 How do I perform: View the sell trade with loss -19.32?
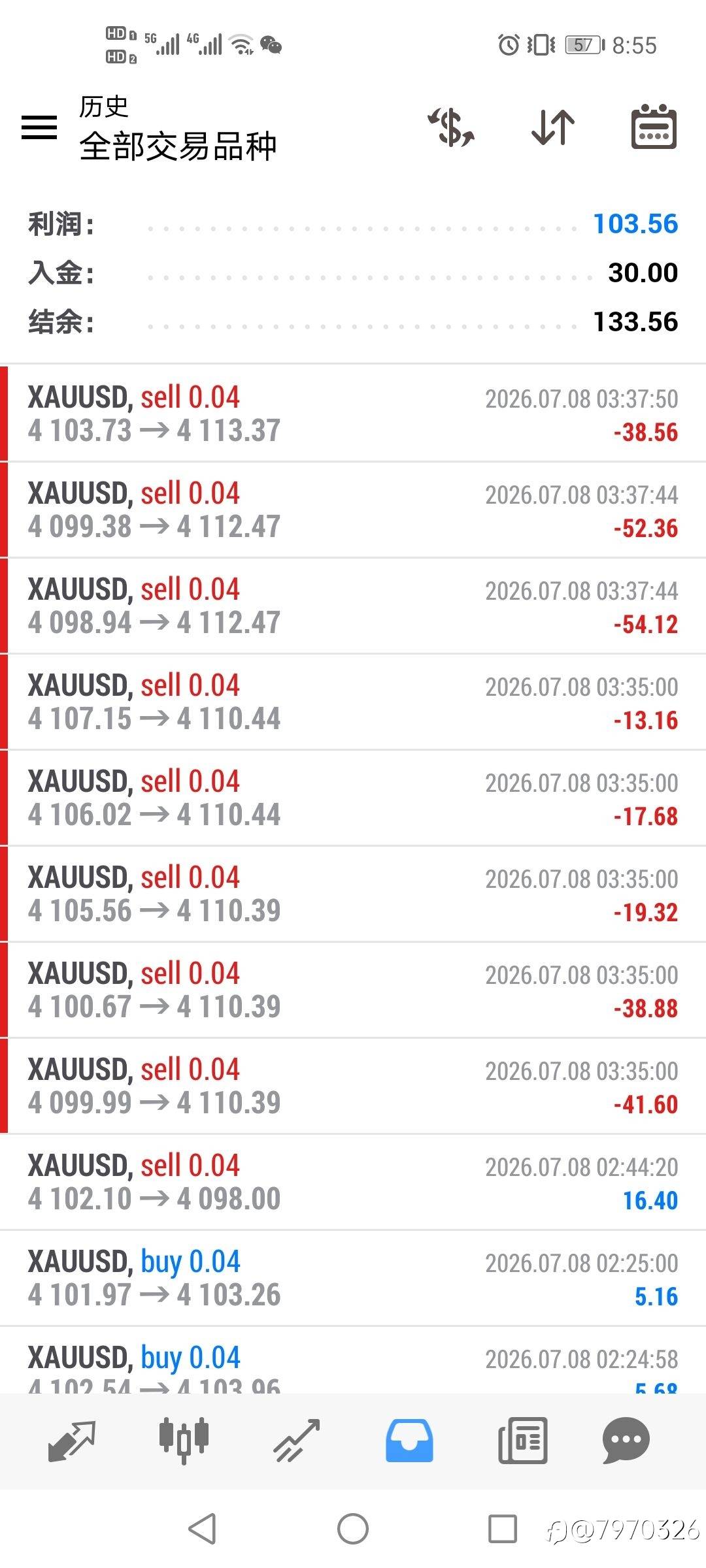point(353,894)
